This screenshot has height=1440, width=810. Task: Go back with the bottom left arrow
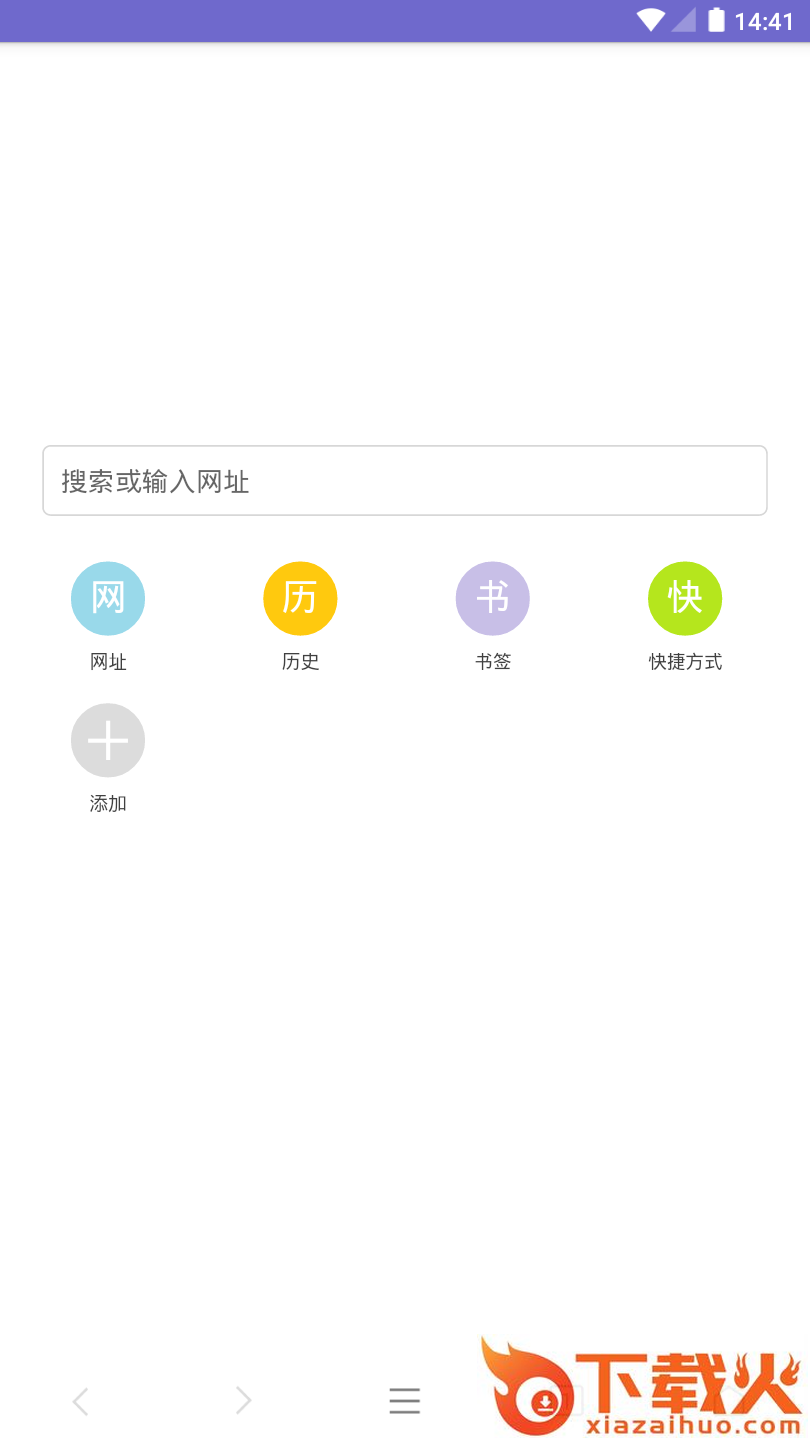tap(81, 1401)
